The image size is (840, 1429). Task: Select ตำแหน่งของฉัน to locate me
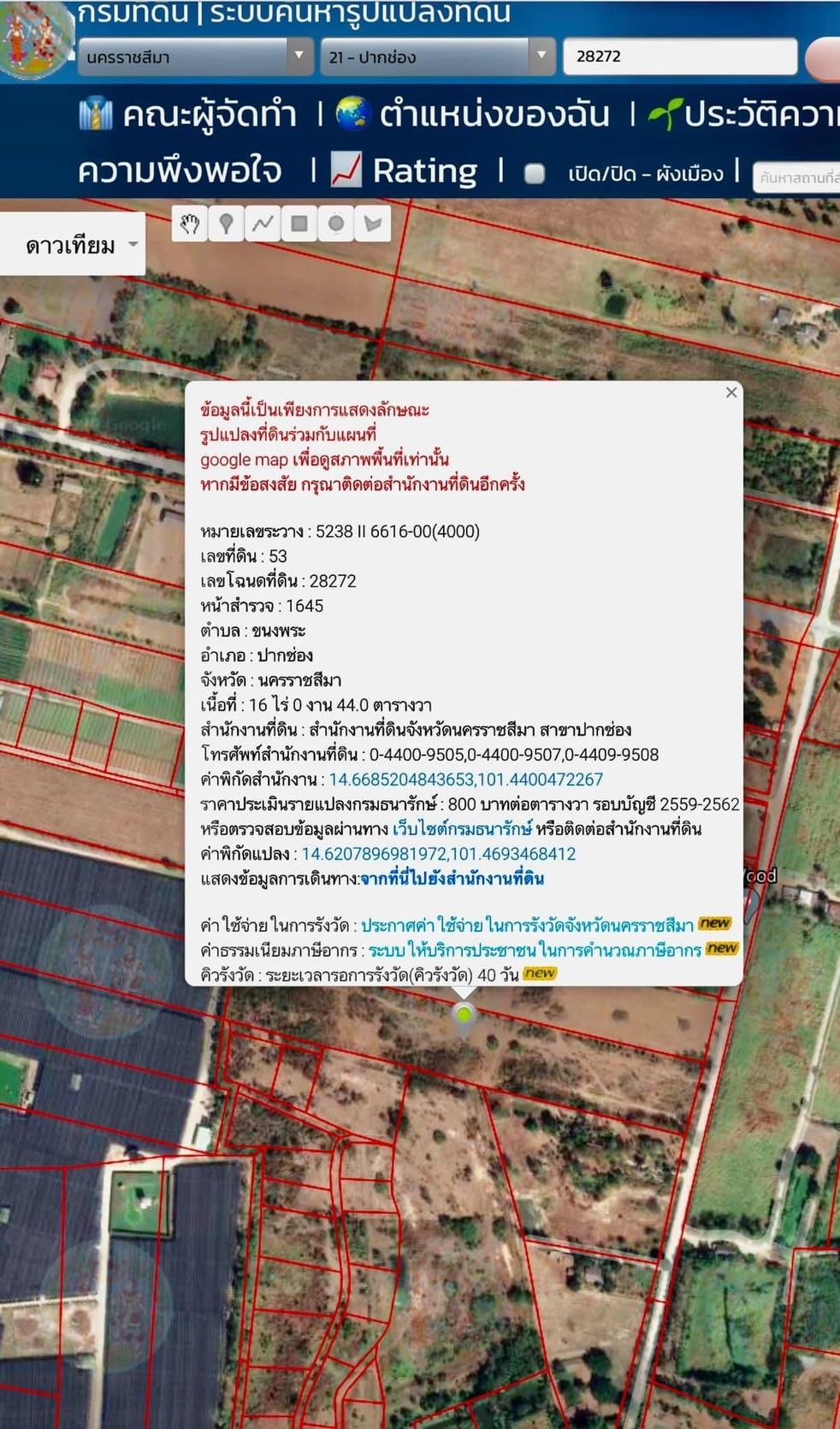472,114
